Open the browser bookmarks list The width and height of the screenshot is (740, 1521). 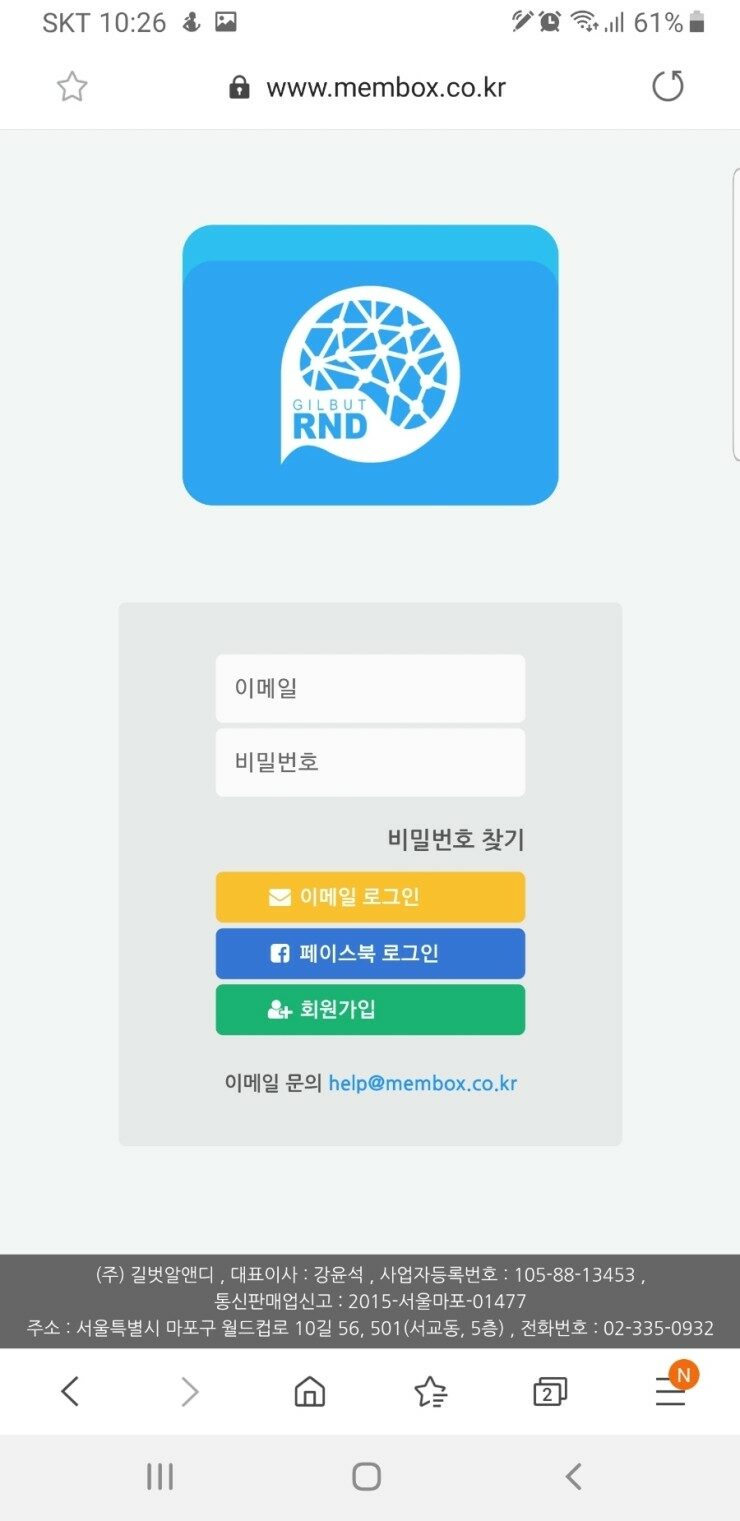(430, 1391)
